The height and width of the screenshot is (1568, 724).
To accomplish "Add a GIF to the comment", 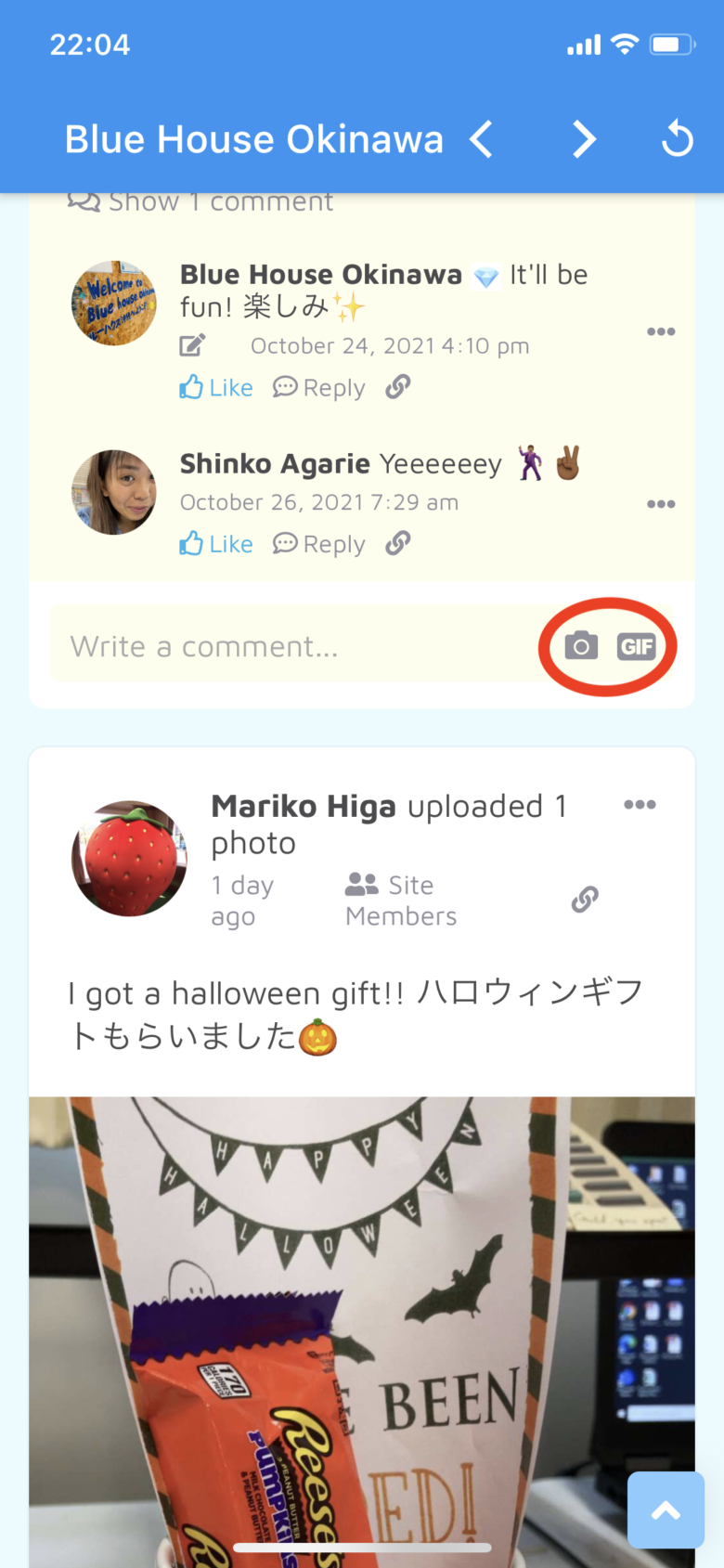I will click(x=637, y=646).
